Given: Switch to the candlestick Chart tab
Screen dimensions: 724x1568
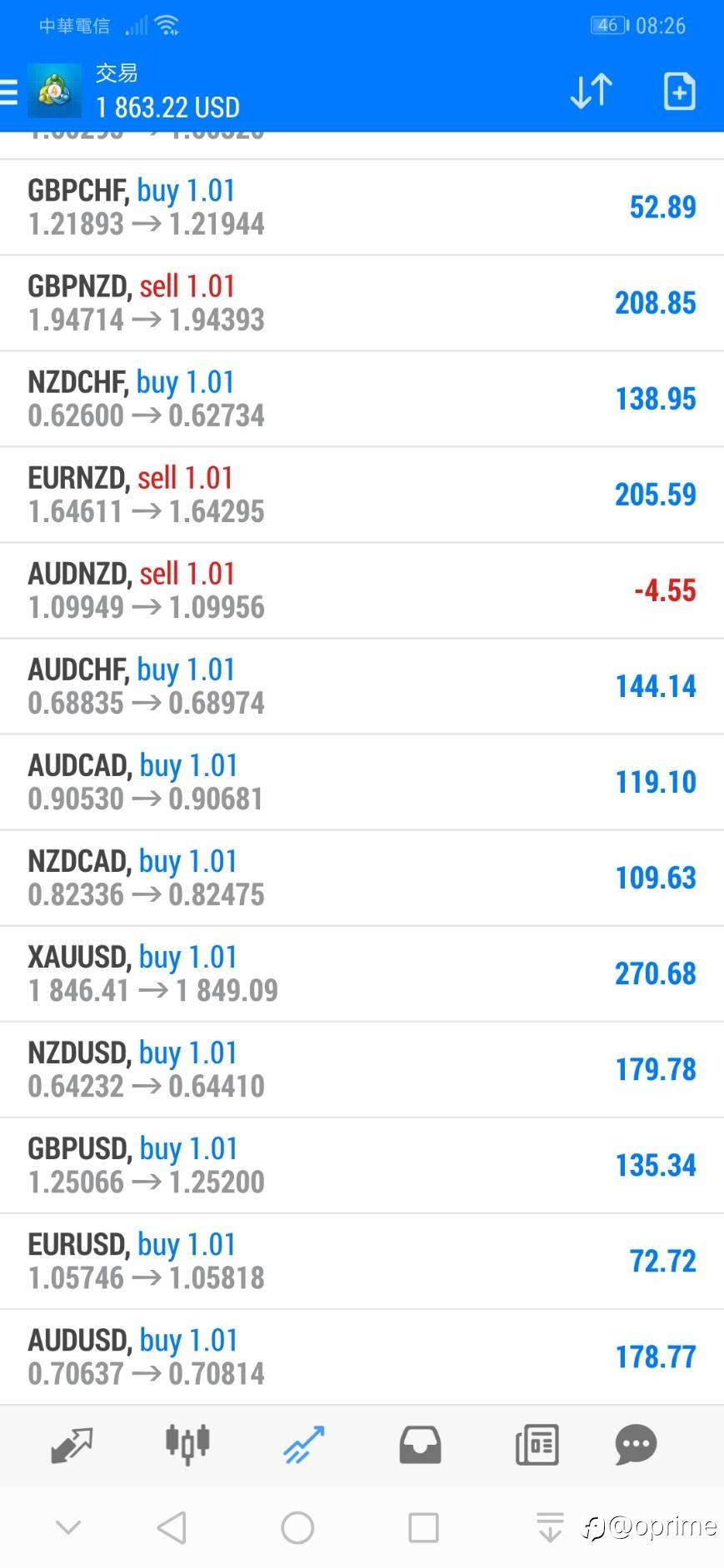Looking at the screenshot, I should point(187,1444).
